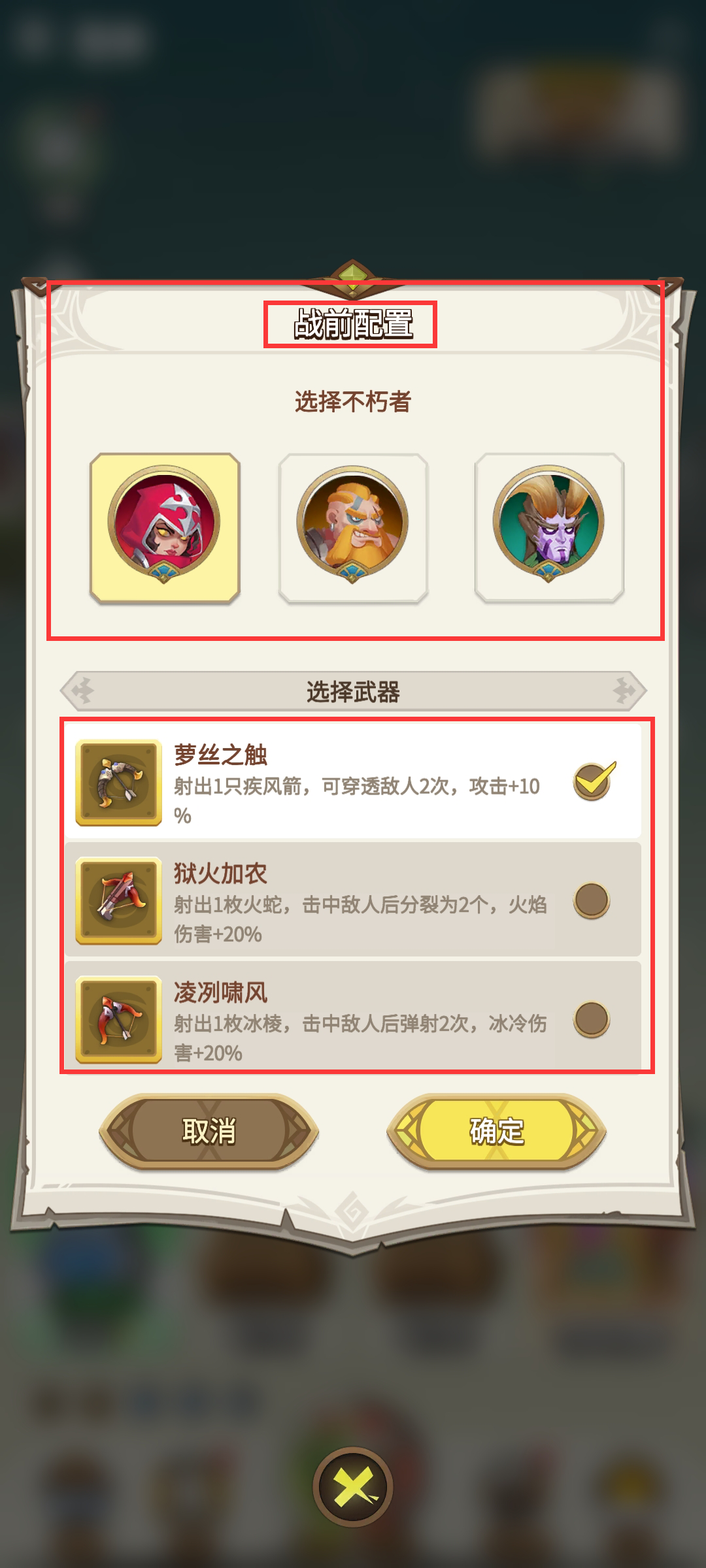This screenshot has height=1568, width=706.
Task: Confirm setup with 确定
Action: (x=496, y=1131)
